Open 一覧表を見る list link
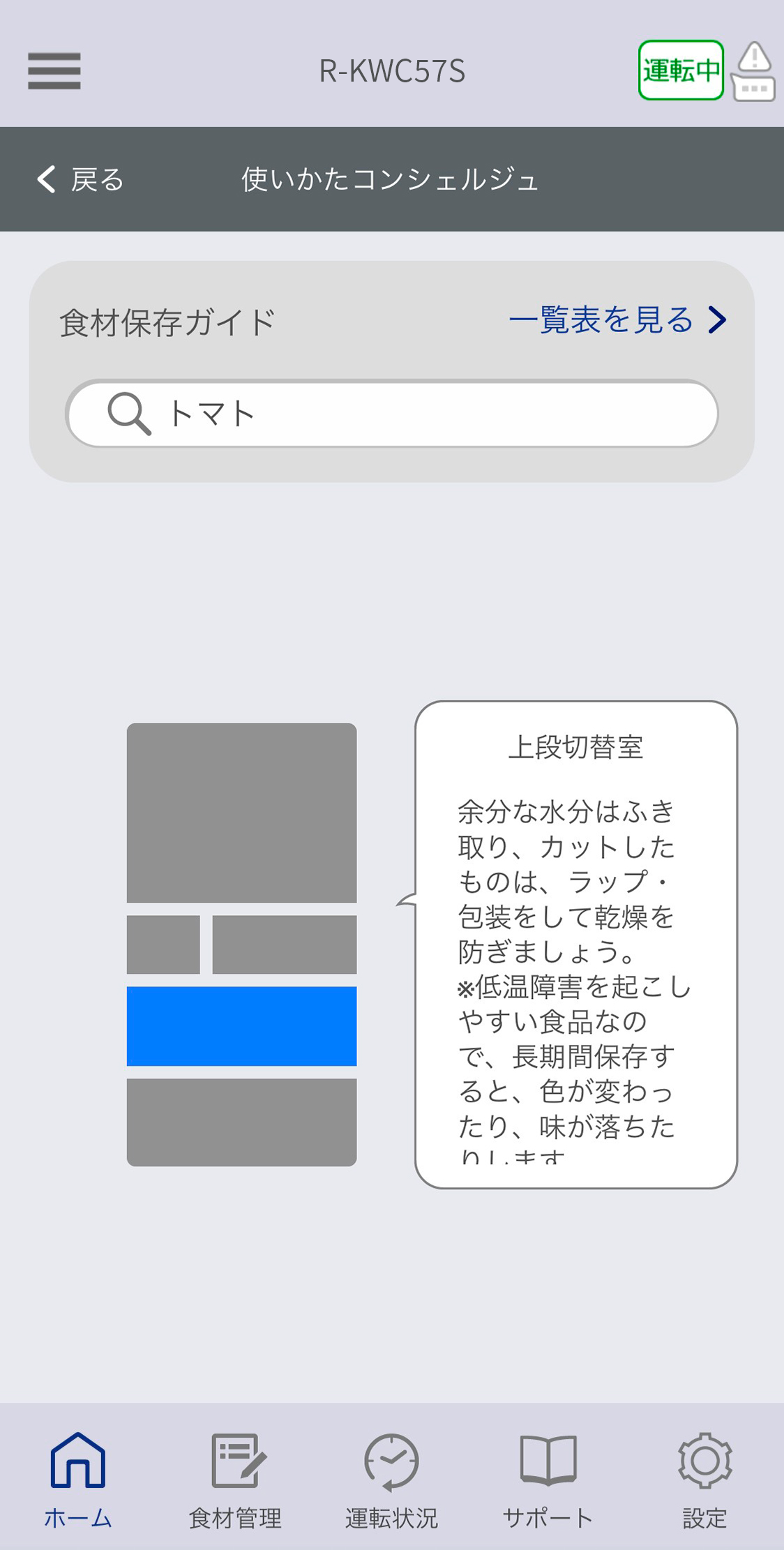The image size is (784, 1550). [617, 320]
